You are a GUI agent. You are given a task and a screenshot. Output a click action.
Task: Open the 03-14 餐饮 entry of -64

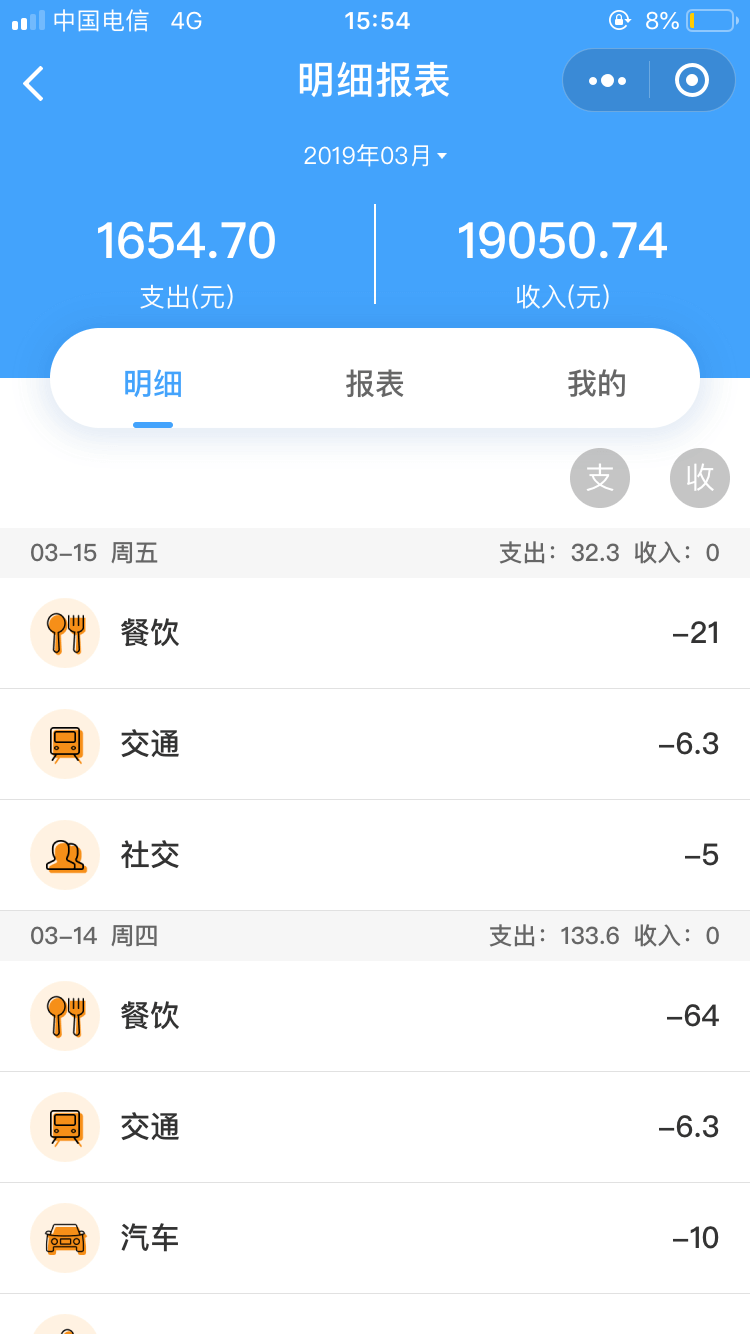tap(375, 1016)
